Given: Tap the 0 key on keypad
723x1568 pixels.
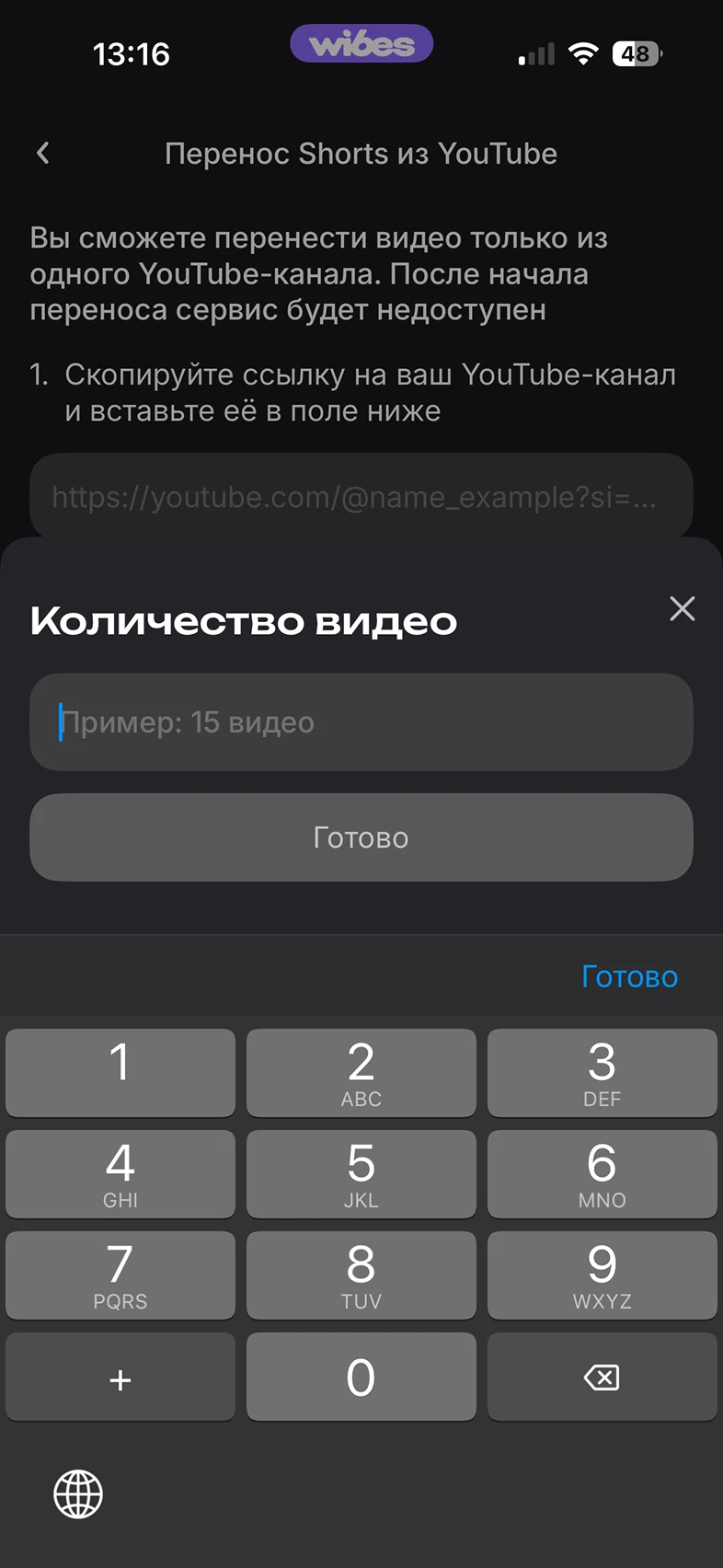Looking at the screenshot, I should (x=361, y=1377).
